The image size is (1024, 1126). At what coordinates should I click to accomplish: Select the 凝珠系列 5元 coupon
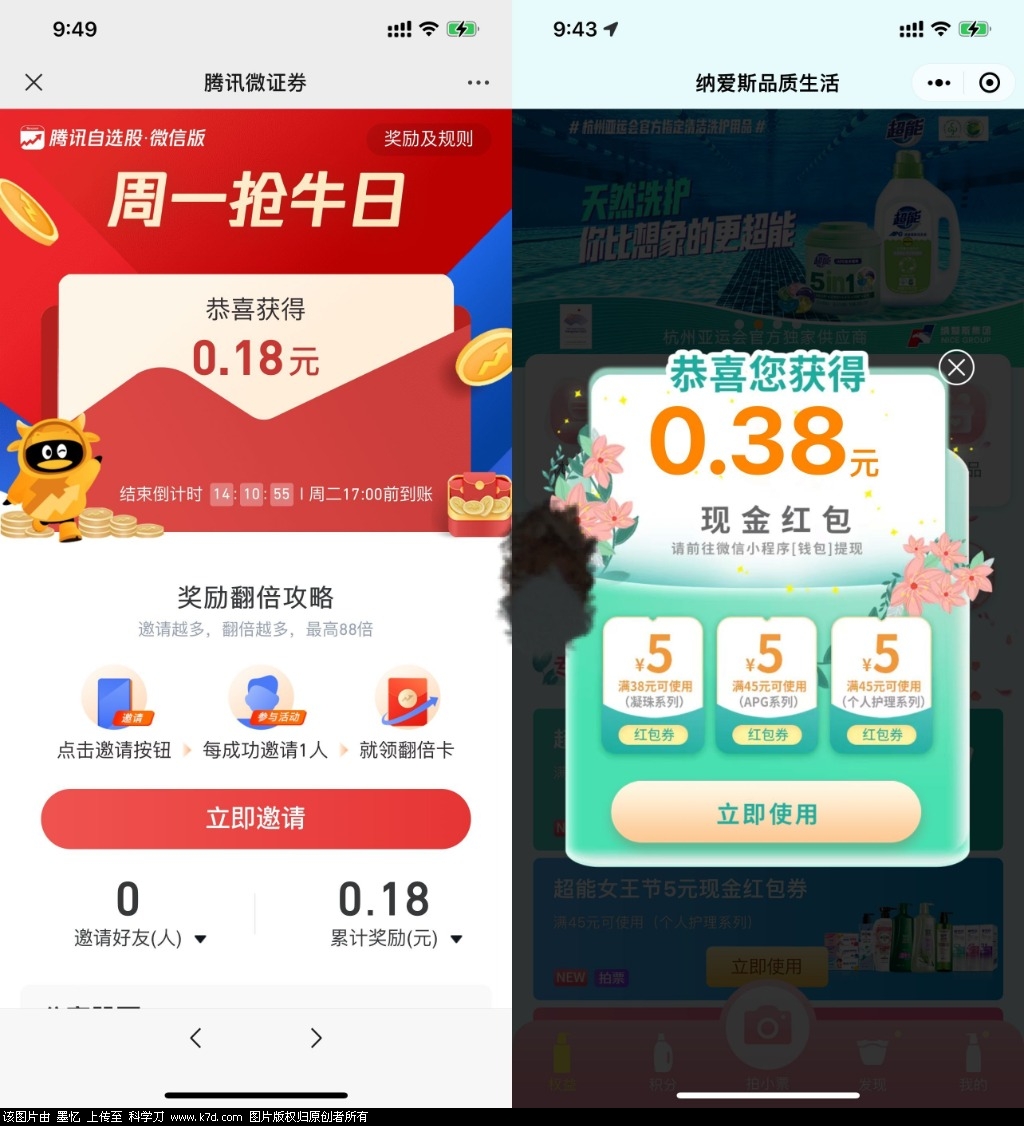[x=655, y=685]
